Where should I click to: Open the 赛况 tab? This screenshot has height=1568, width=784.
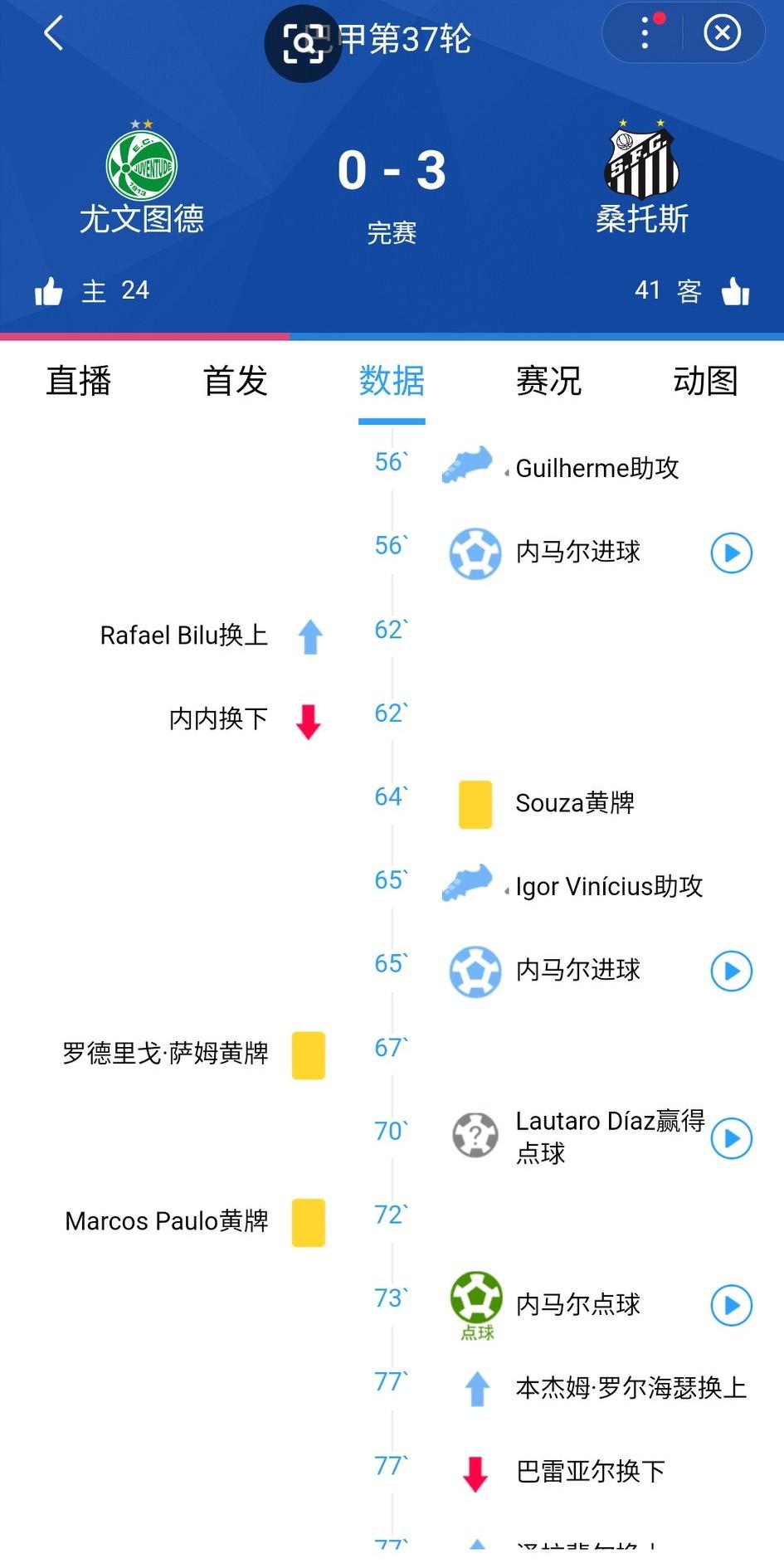point(548,381)
